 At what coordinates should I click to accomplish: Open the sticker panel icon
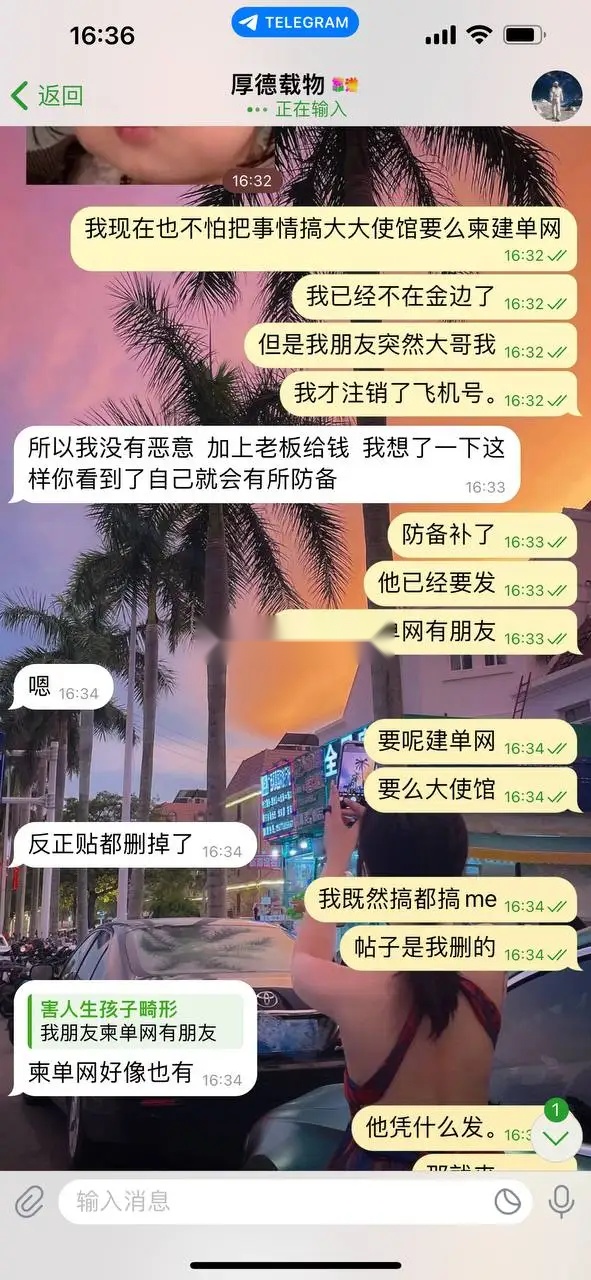pos(508,1202)
